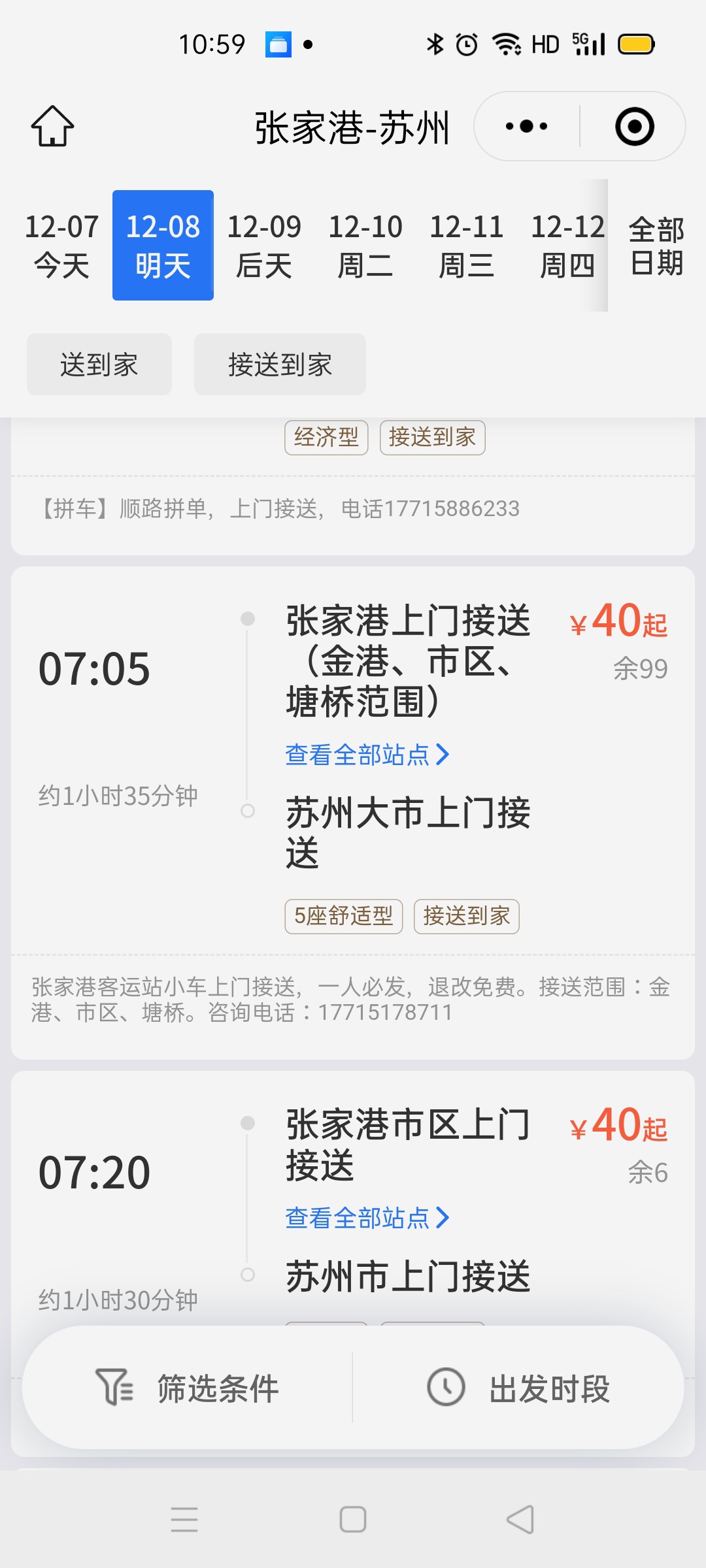Open the mini program three-dot menu
The height and width of the screenshot is (1568, 706).
[527, 126]
